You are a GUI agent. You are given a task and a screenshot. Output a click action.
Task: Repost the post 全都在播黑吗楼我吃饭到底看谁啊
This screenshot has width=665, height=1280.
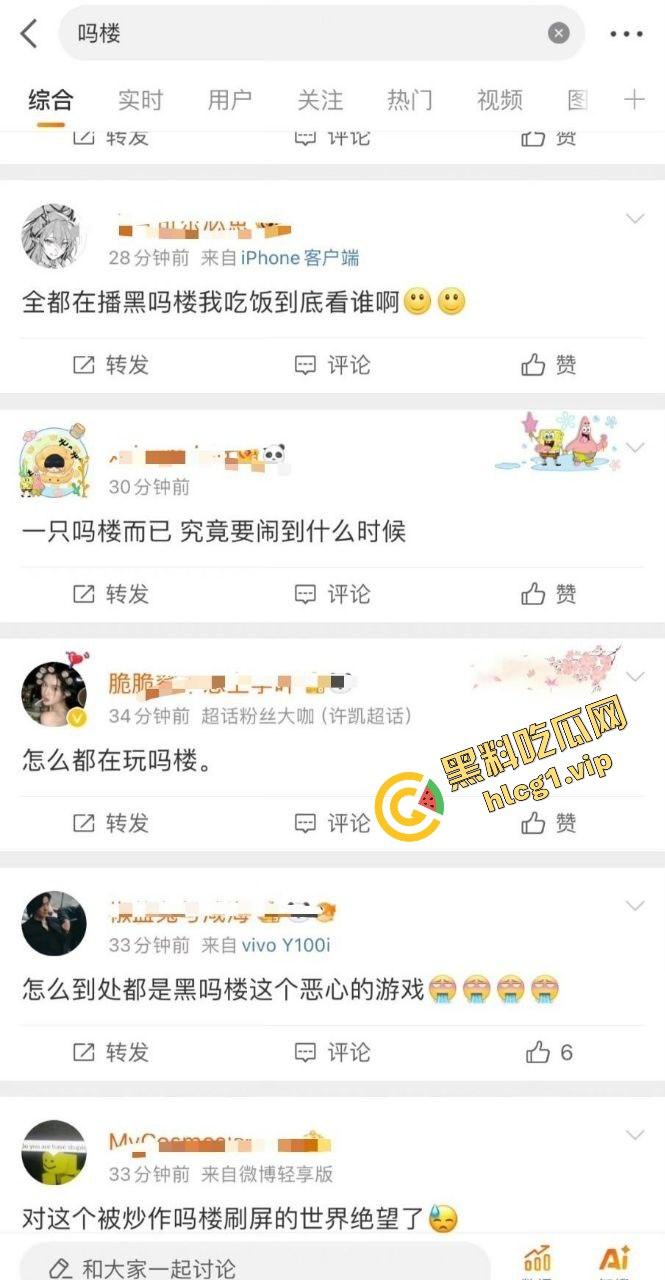click(x=111, y=365)
